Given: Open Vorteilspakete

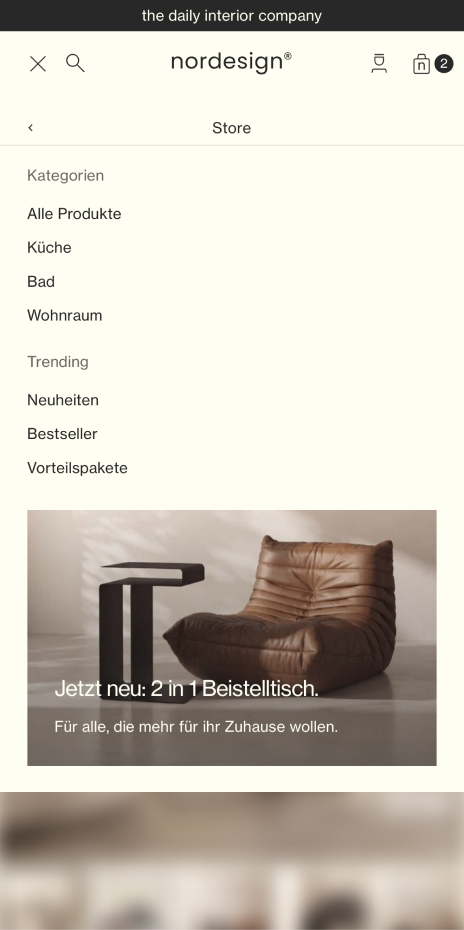Looking at the screenshot, I should pos(77,468).
